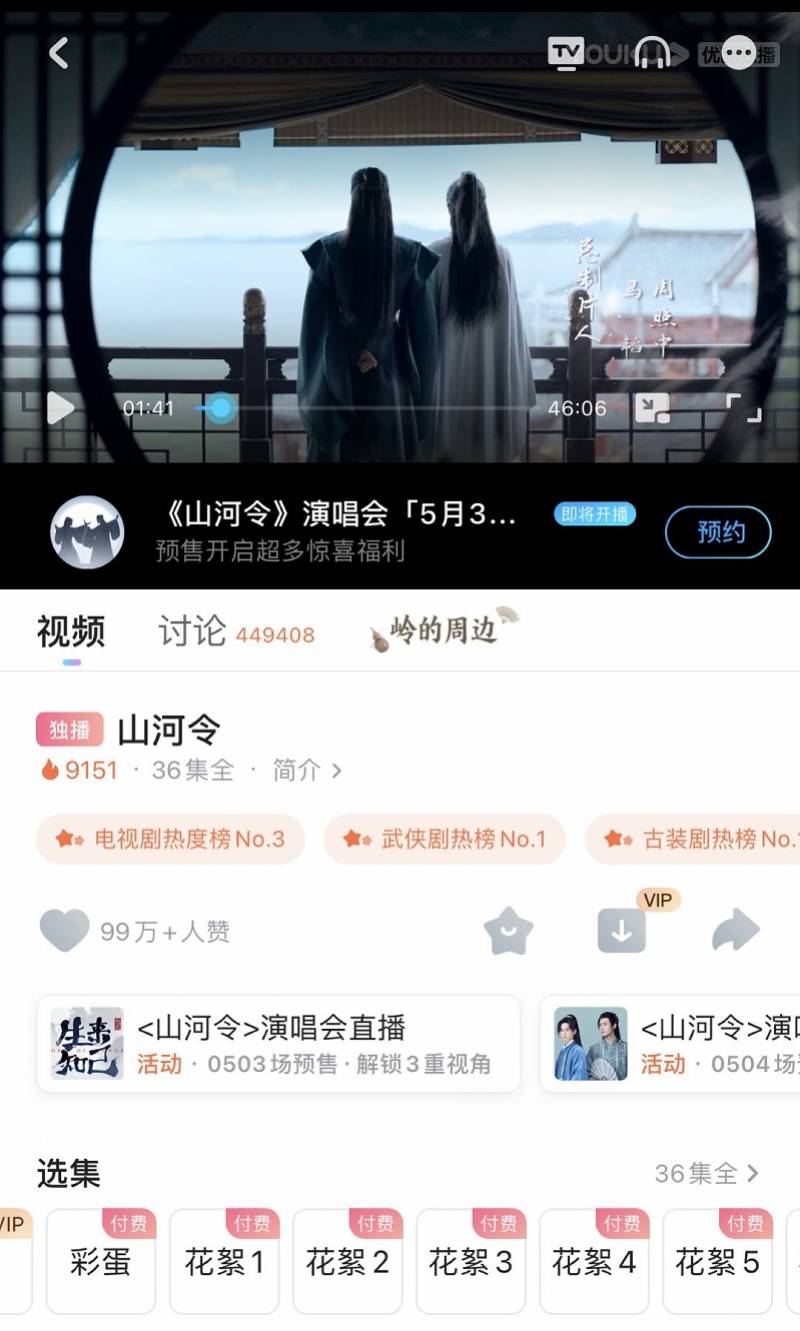
Task: Switch to audio-only listening mode
Action: point(652,52)
